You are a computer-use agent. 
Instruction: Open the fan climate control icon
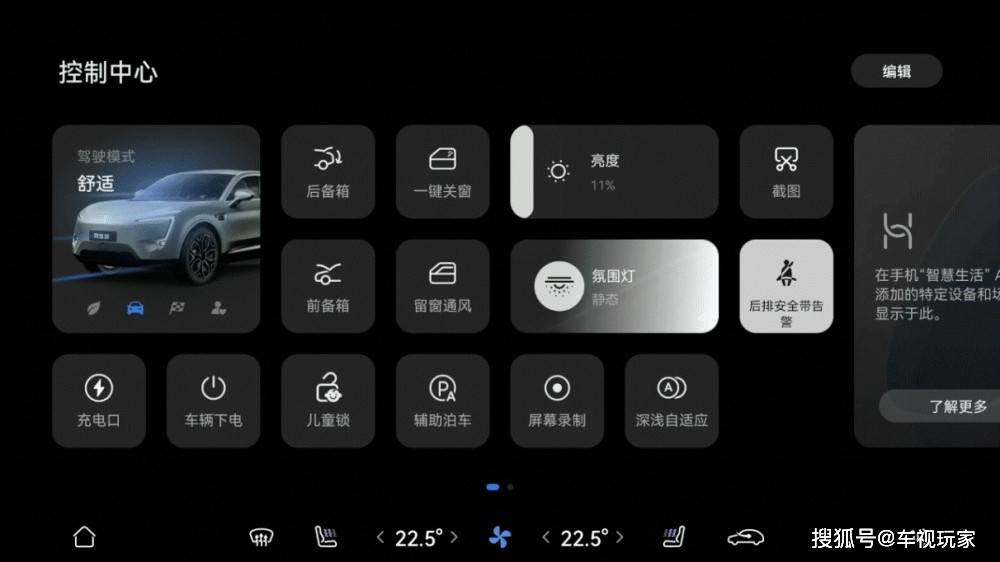pos(499,538)
